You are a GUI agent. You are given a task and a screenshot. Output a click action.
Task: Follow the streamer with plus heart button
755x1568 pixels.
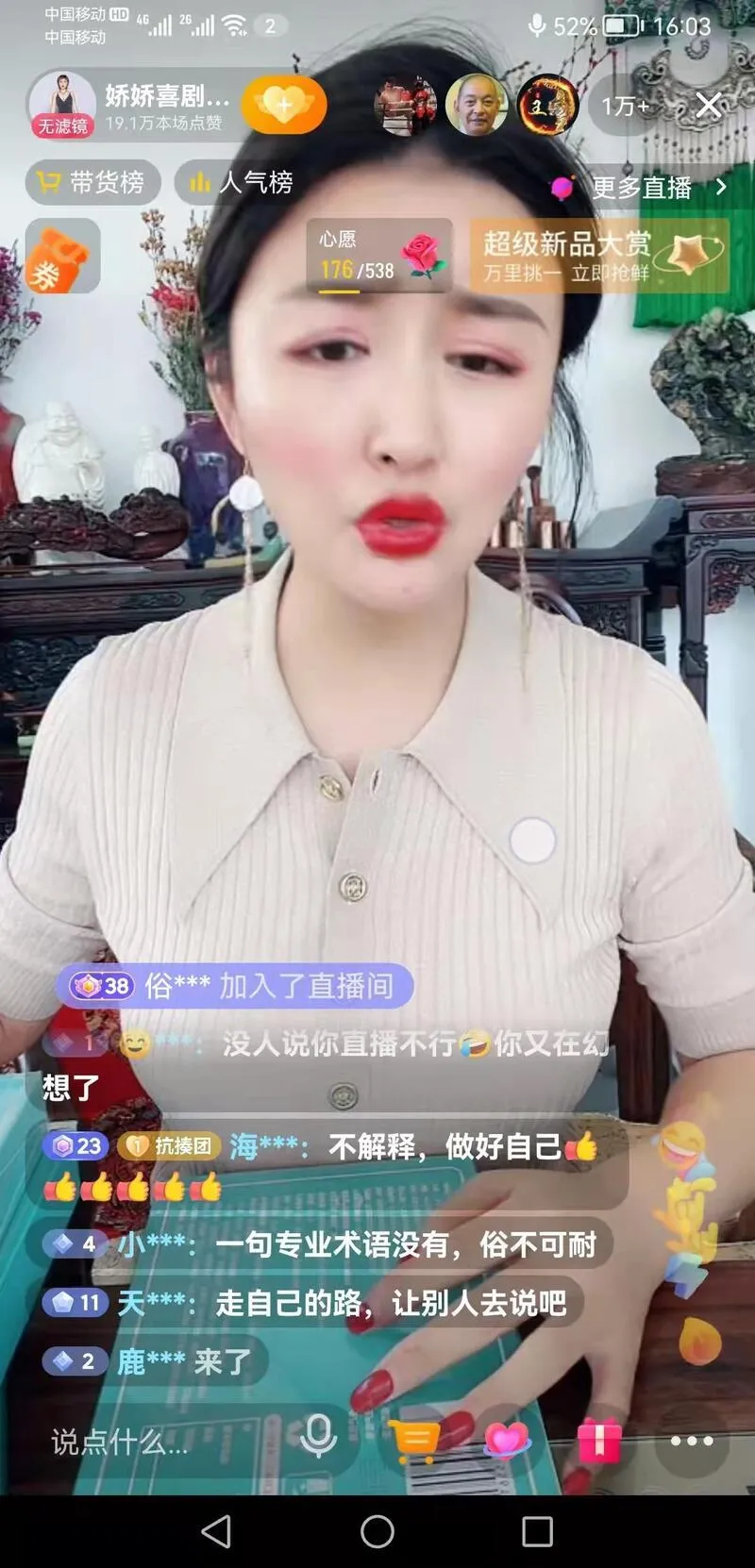coord(283,105)
